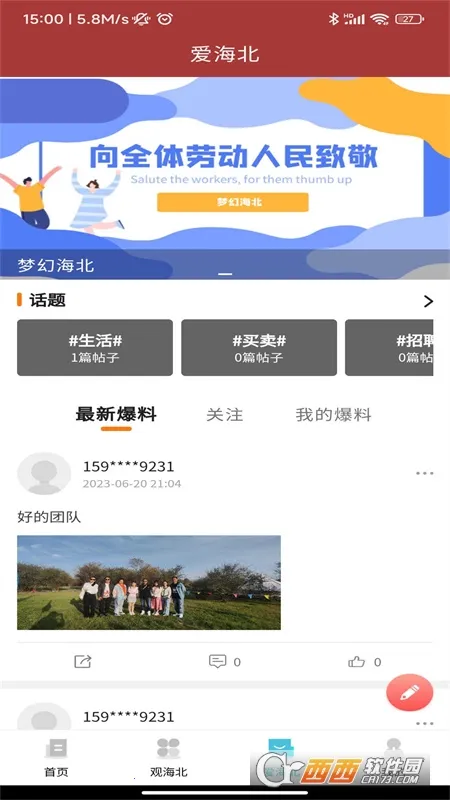Image resolution: width=450 pixels, height=800 pixels.
Task: Open the more options for the 好的团队 post
Action: point(424,473)
